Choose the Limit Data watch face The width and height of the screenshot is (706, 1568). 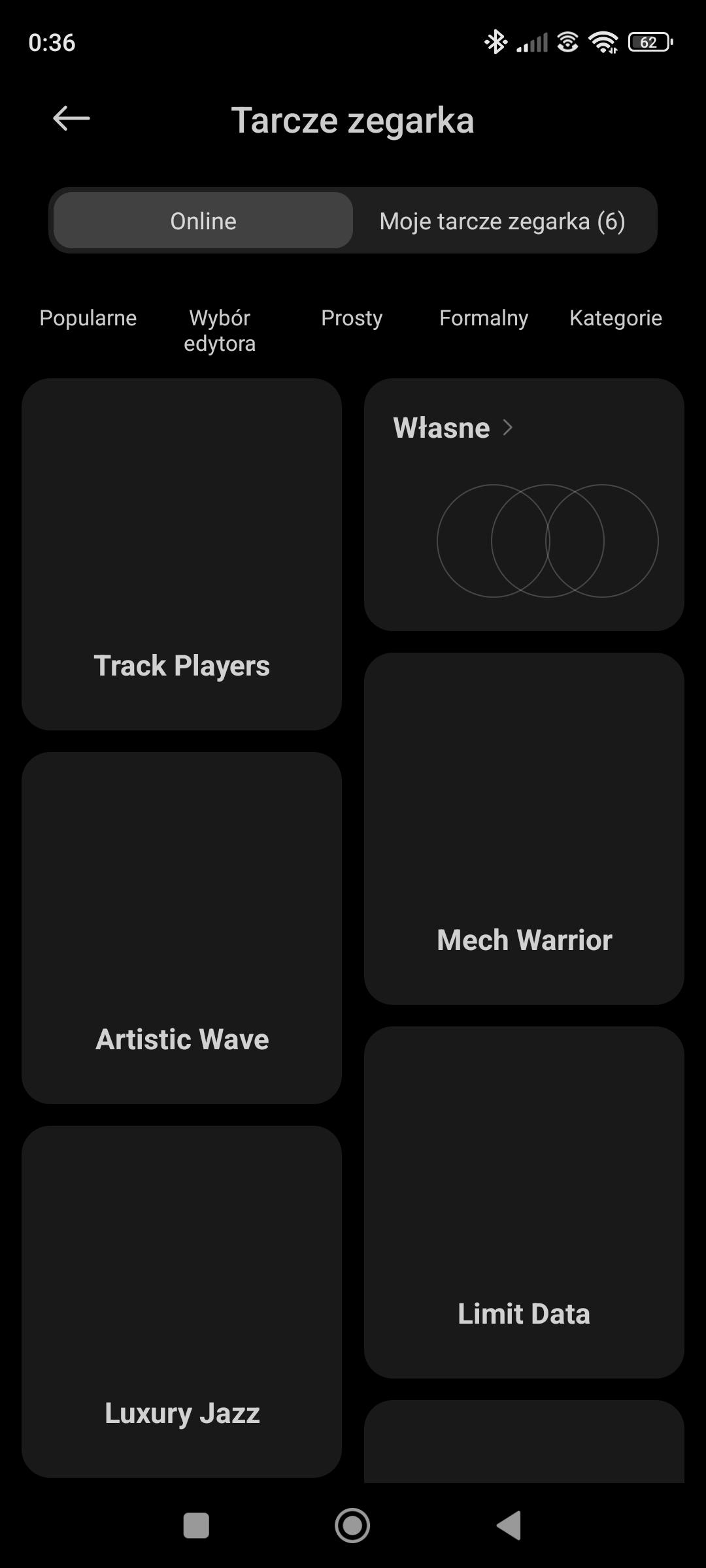(x=524, y=1202)
